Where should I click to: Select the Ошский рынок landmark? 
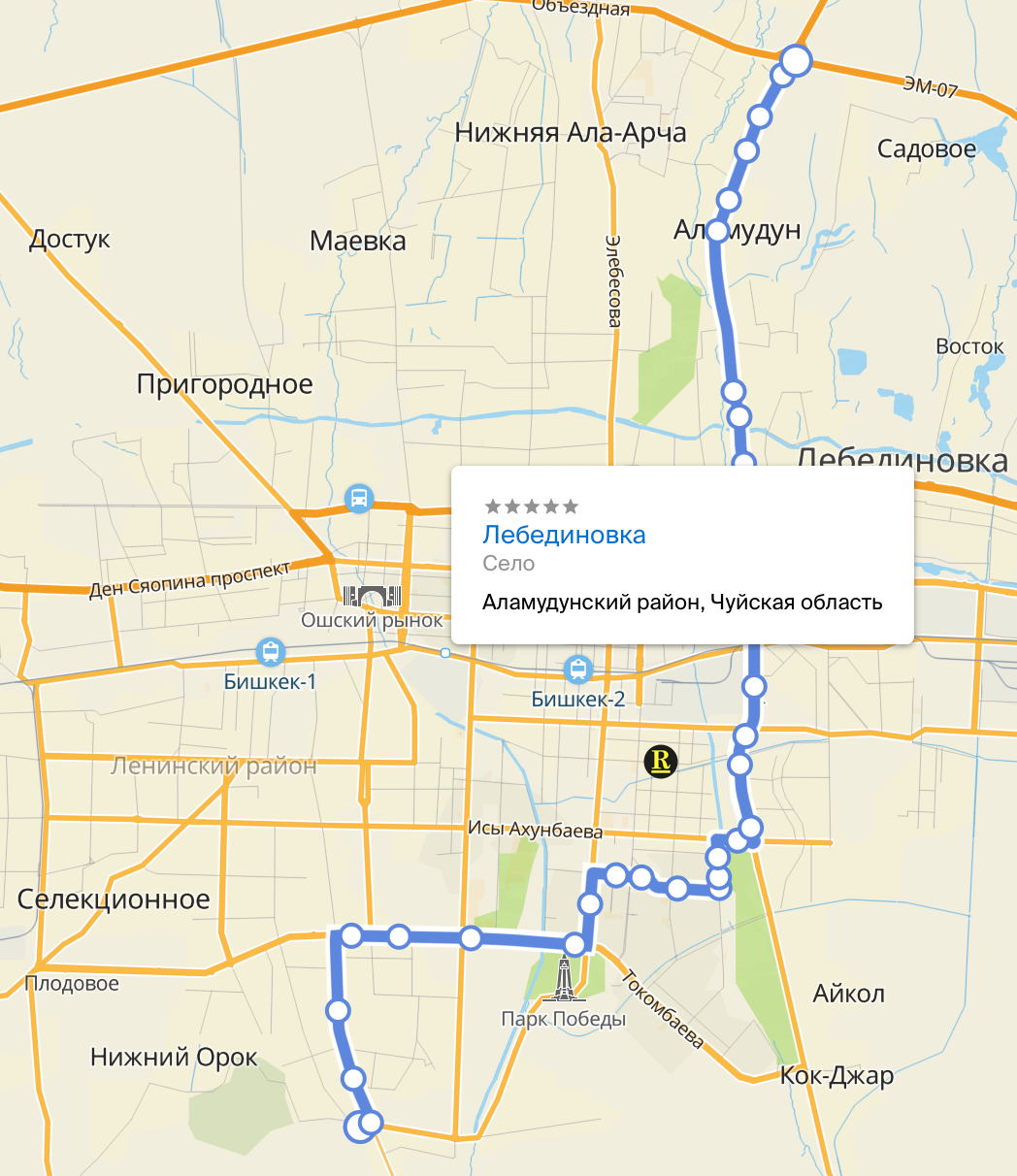click(371, 598)
